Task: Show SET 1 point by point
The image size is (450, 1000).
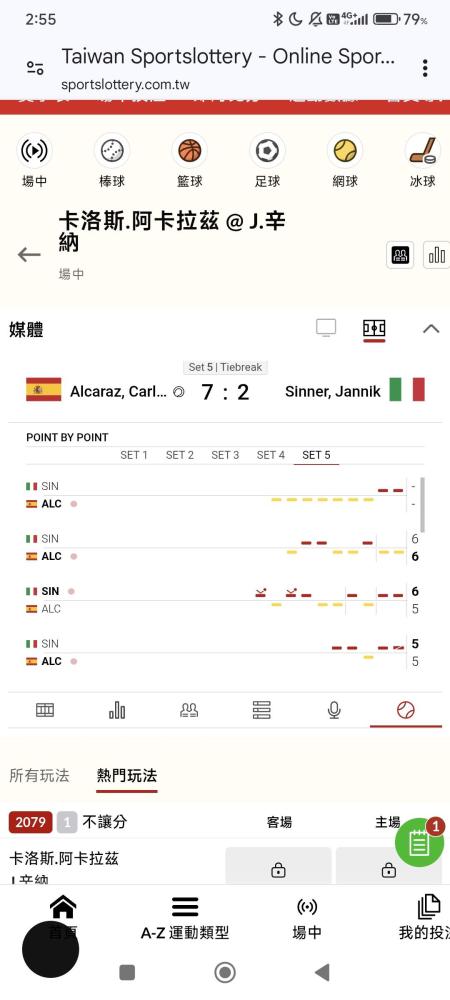Action: tap(134, 455)
